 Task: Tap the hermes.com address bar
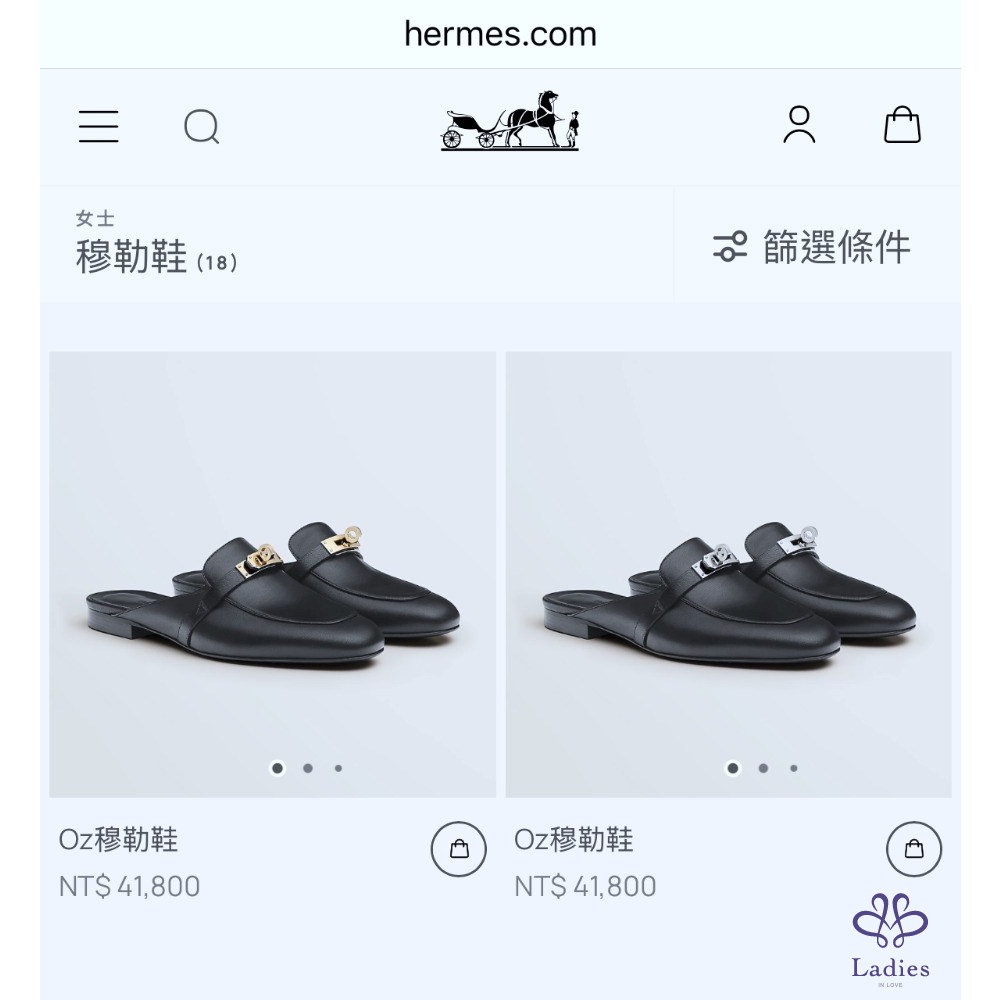(500, 34)
